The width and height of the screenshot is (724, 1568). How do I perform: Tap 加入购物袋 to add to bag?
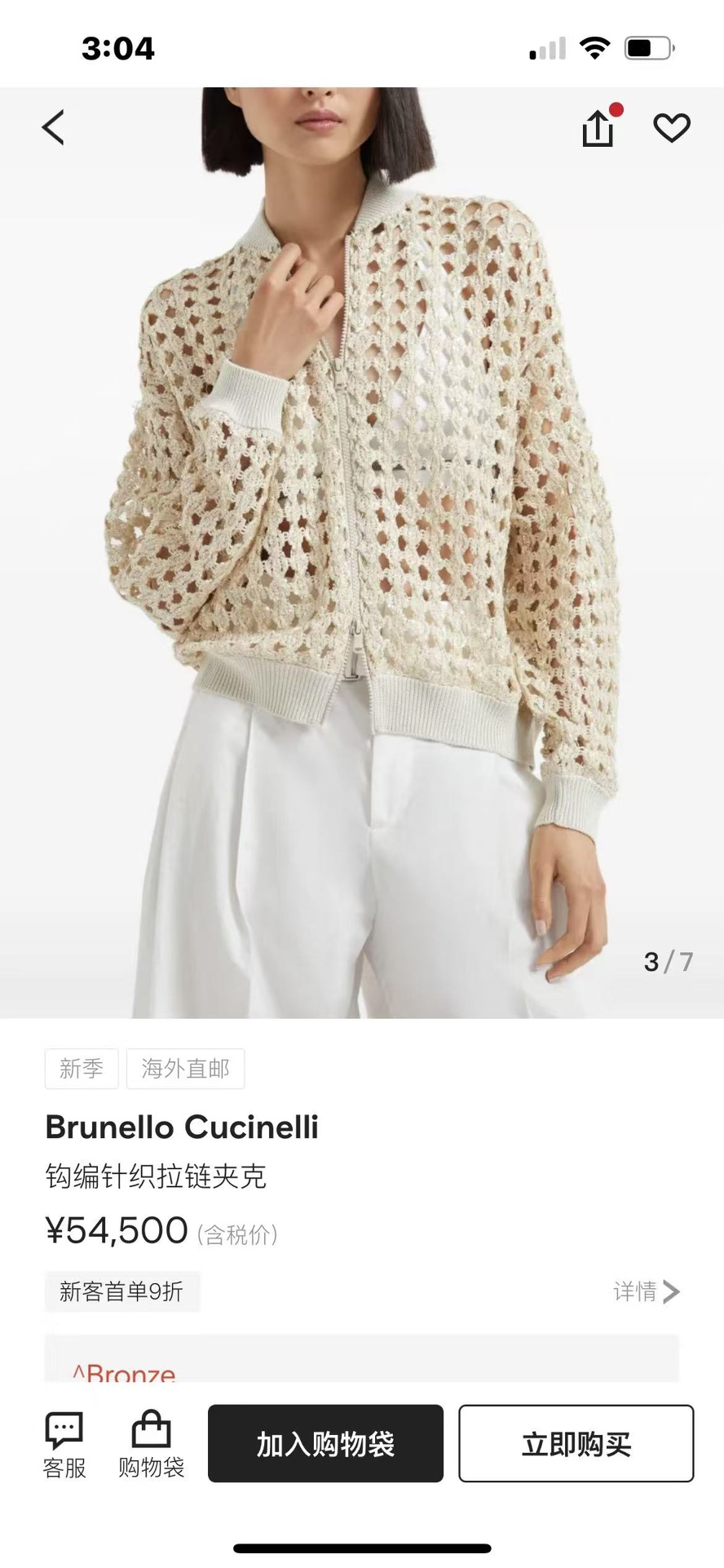[325, 1443]
